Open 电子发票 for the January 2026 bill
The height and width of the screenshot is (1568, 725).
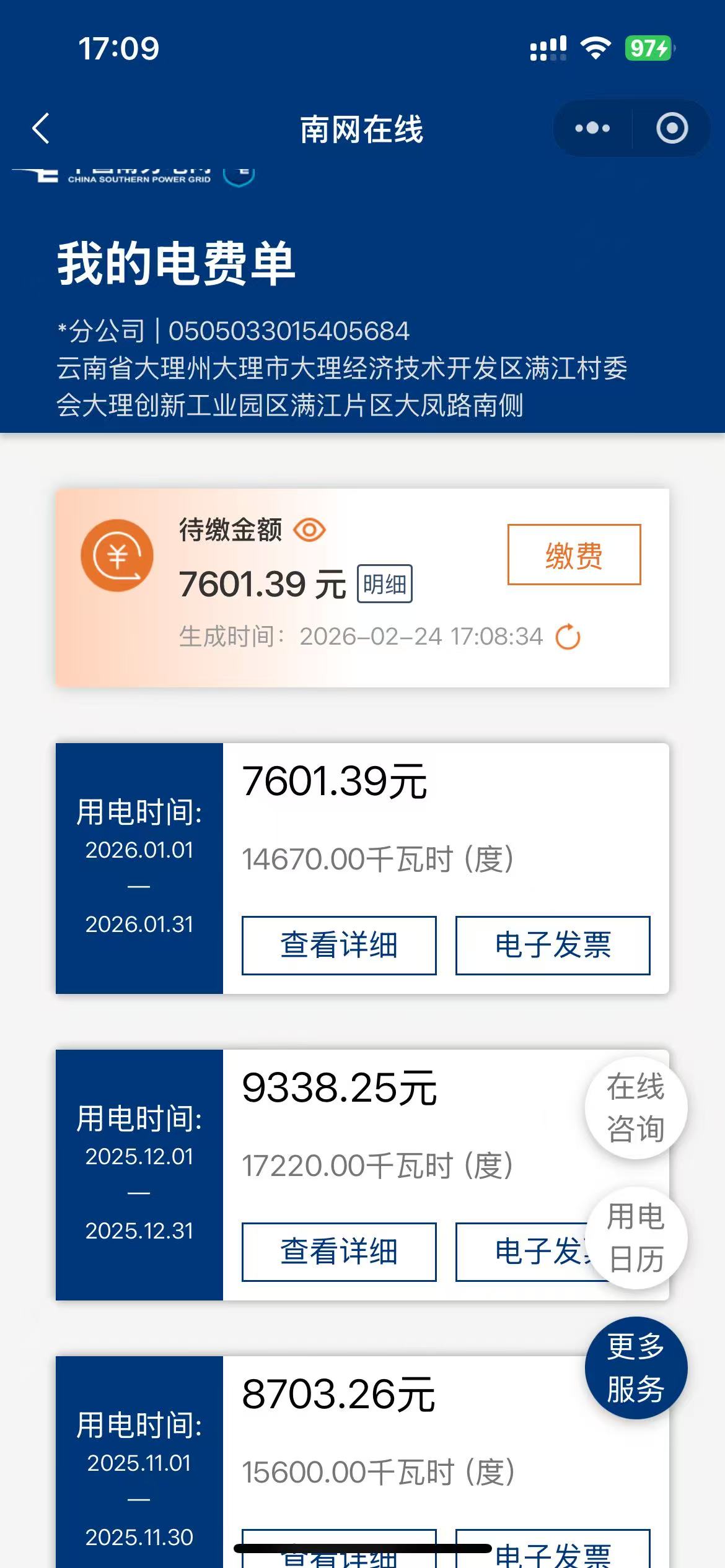tap(553, 946)
